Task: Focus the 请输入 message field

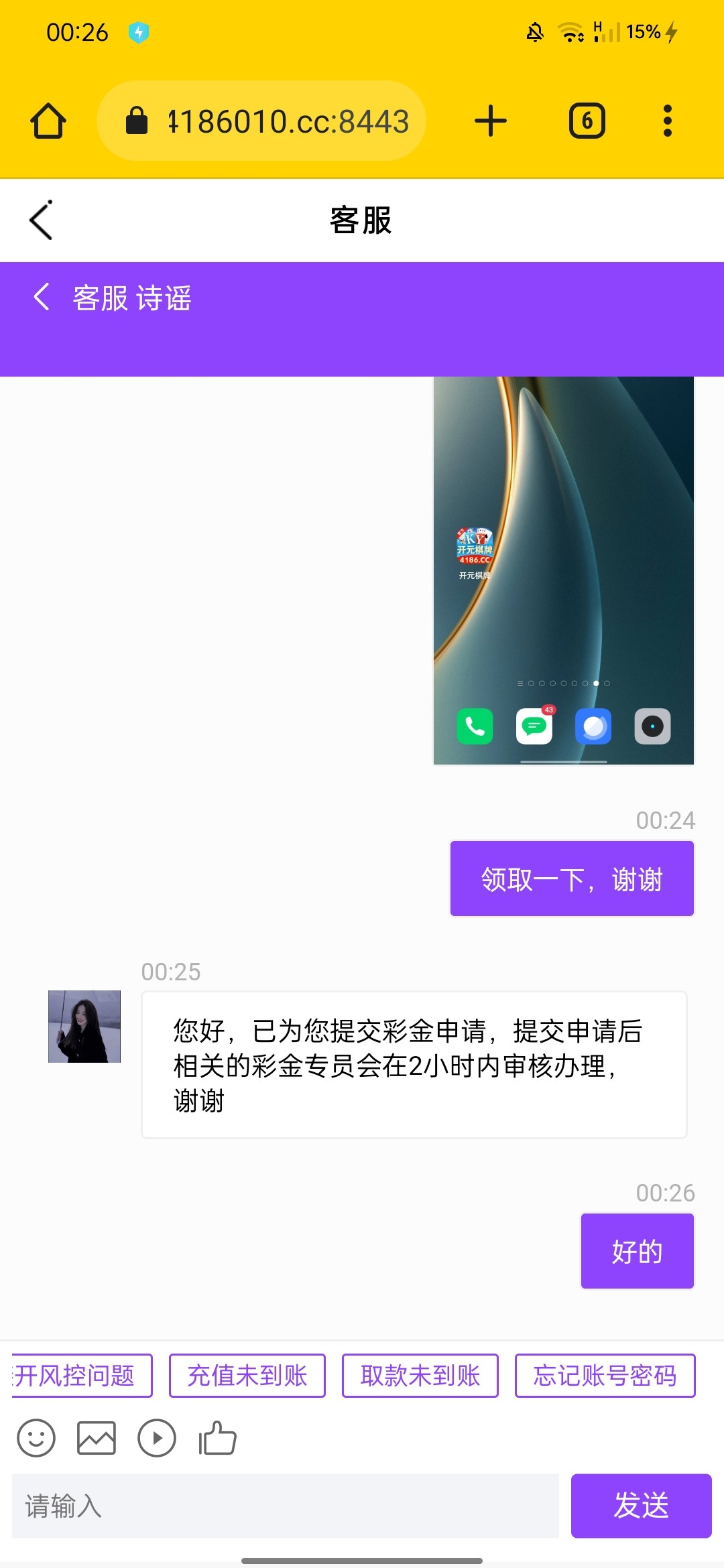Action: [285, 1506]
